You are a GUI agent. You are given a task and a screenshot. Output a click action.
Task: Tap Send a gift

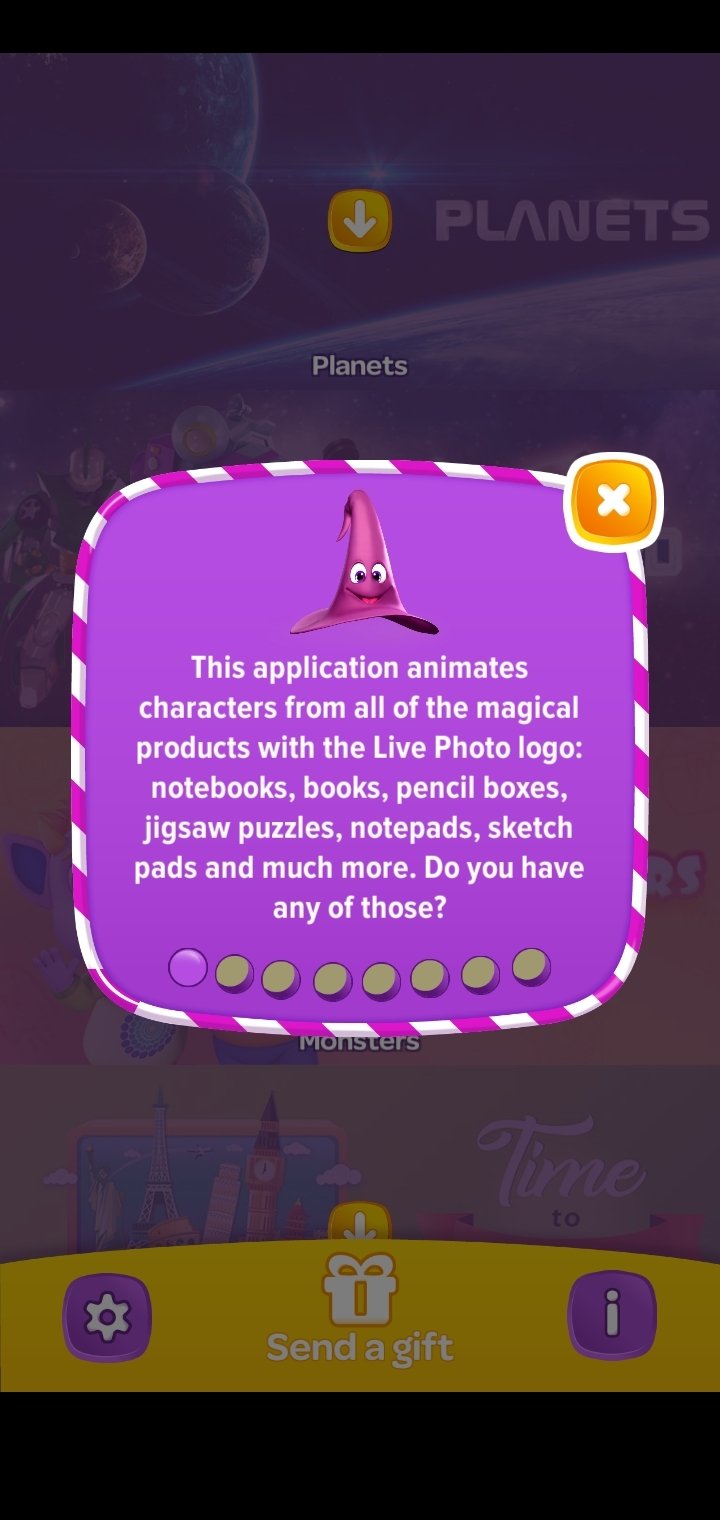pos(360,1310)
